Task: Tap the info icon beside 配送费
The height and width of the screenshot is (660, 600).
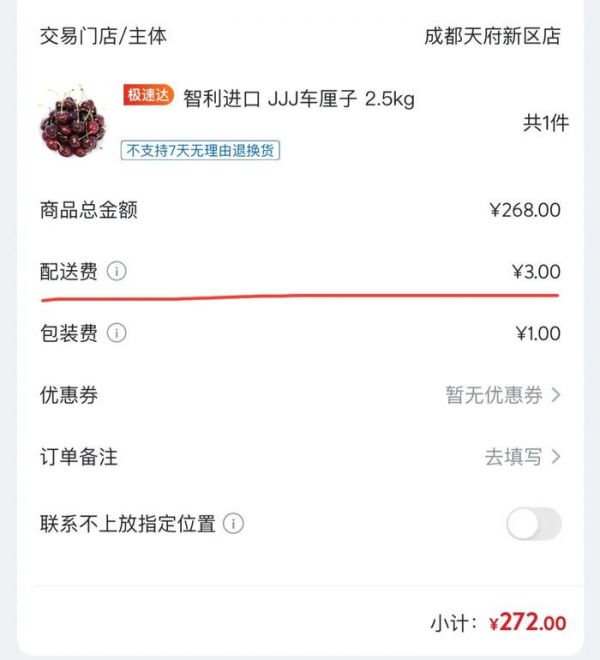Action: [117, 271]
